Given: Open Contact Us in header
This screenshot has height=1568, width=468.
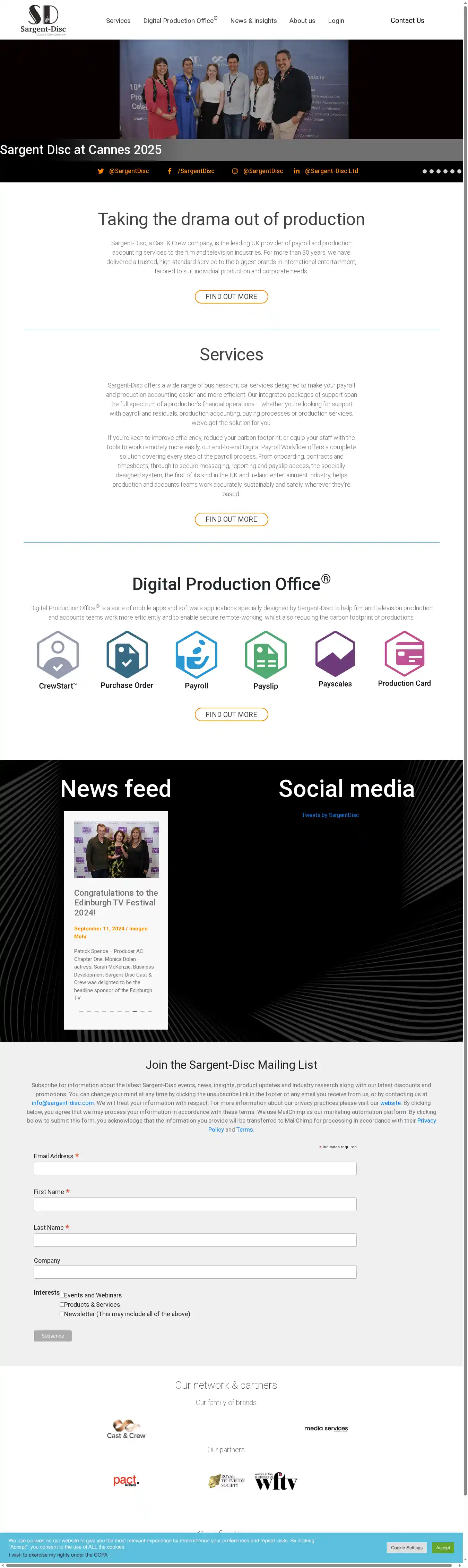Looking at the screenshot, I should point(407,21).
